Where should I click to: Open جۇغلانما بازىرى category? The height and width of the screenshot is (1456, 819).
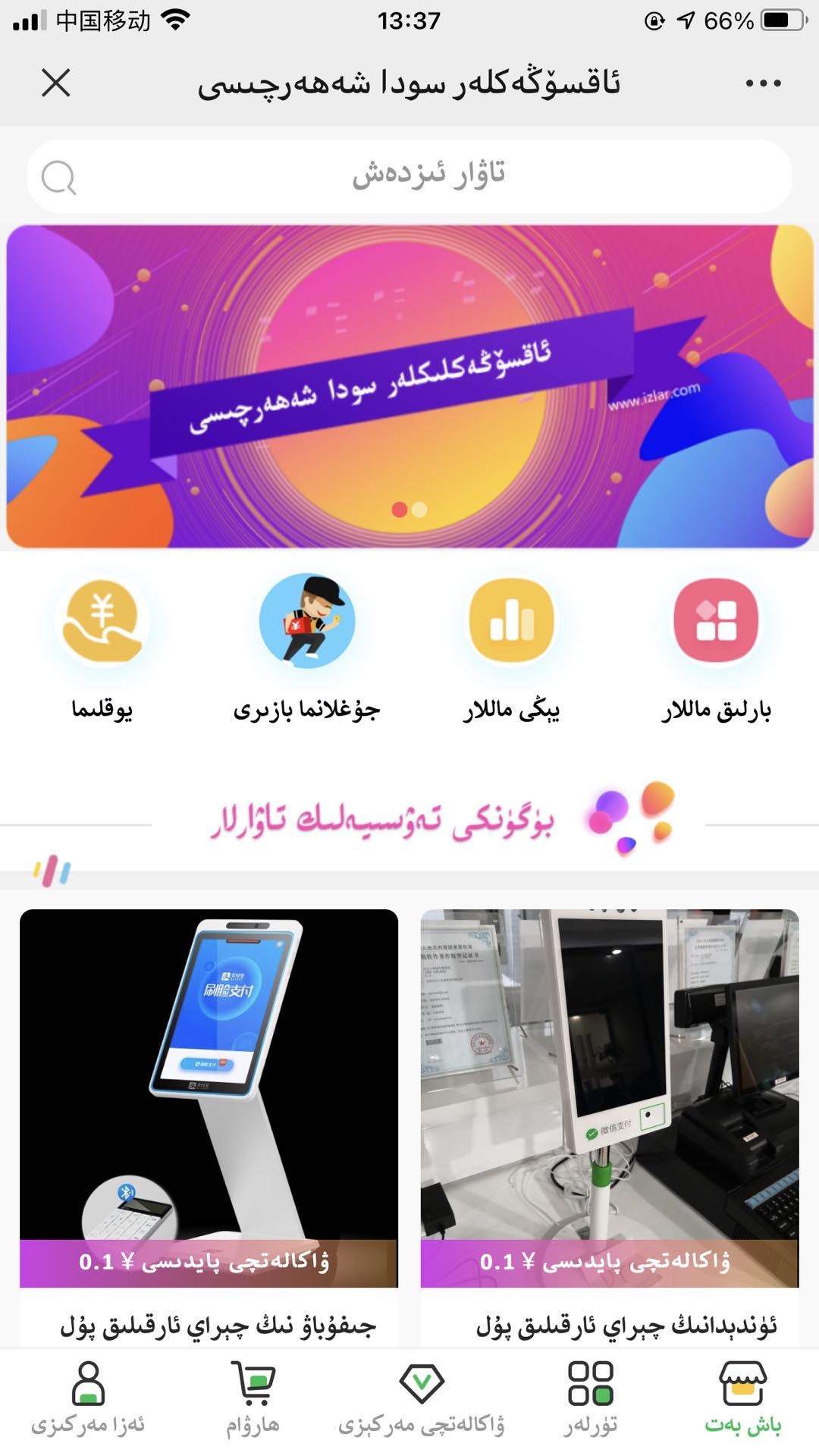(x=307, y=645)
